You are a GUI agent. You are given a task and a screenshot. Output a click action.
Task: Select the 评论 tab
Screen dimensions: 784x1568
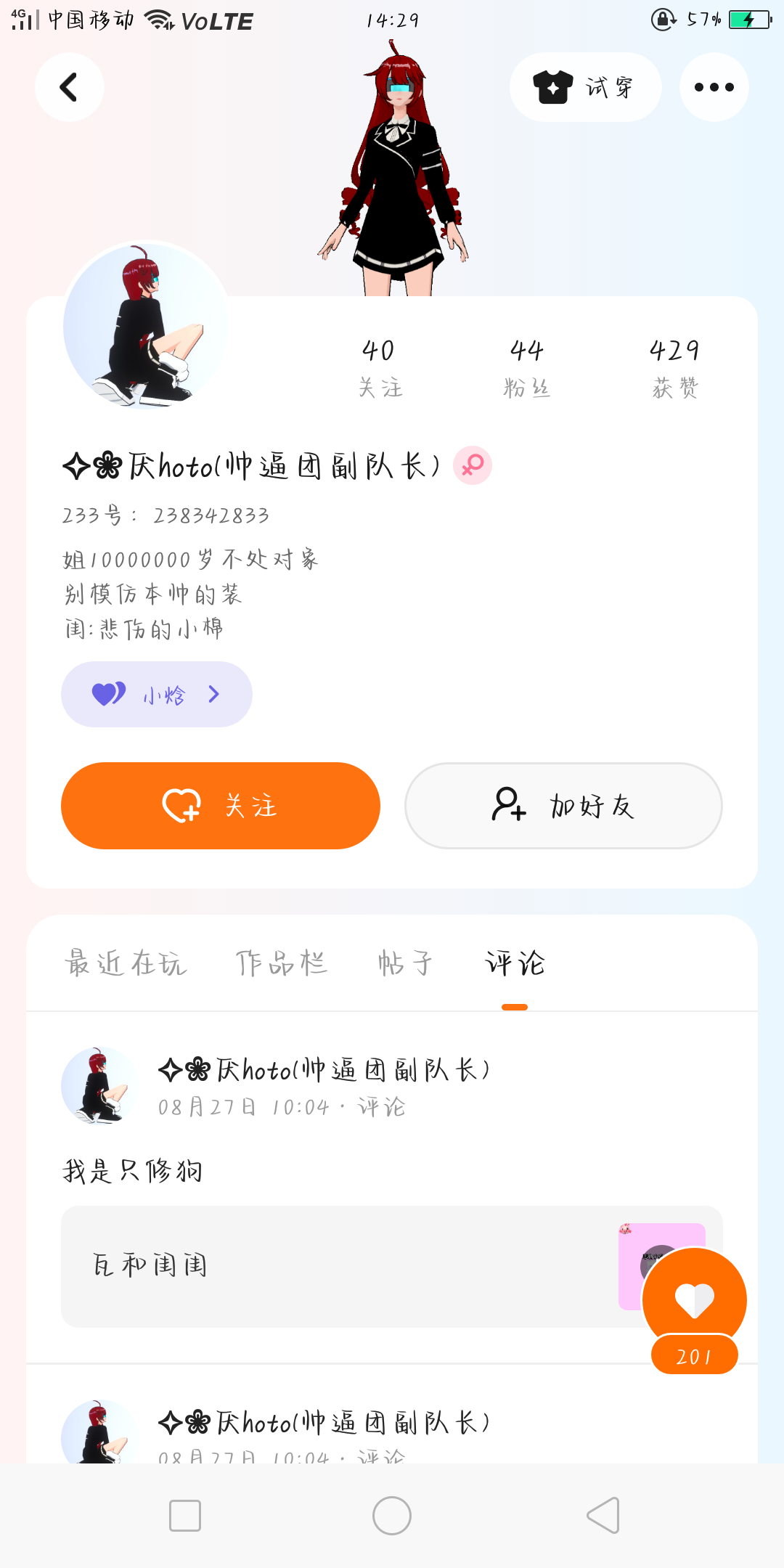(x=515, y=963)
